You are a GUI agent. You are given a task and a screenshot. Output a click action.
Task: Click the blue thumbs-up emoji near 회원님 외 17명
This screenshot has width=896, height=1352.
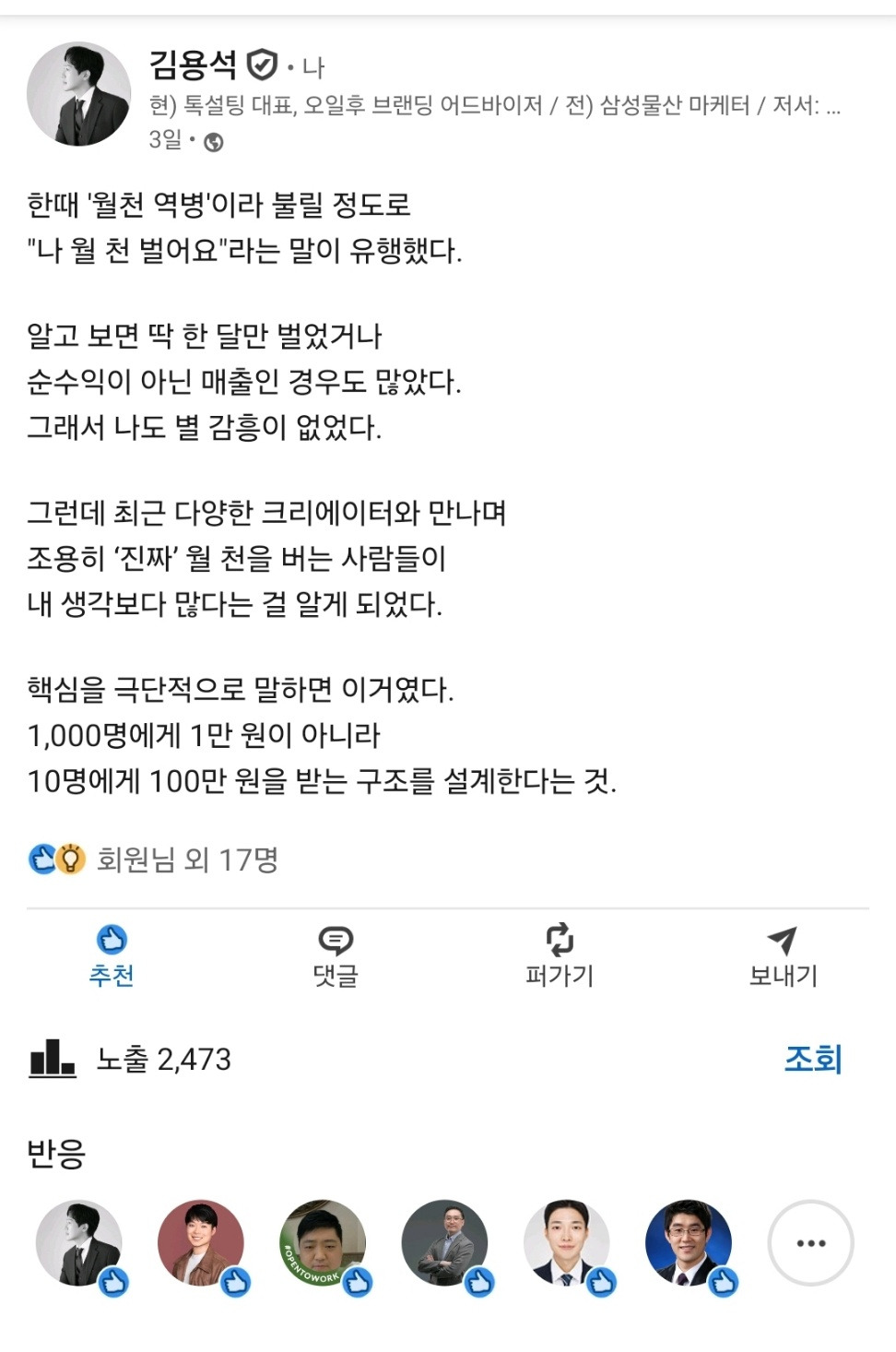[x=44, y=859]
